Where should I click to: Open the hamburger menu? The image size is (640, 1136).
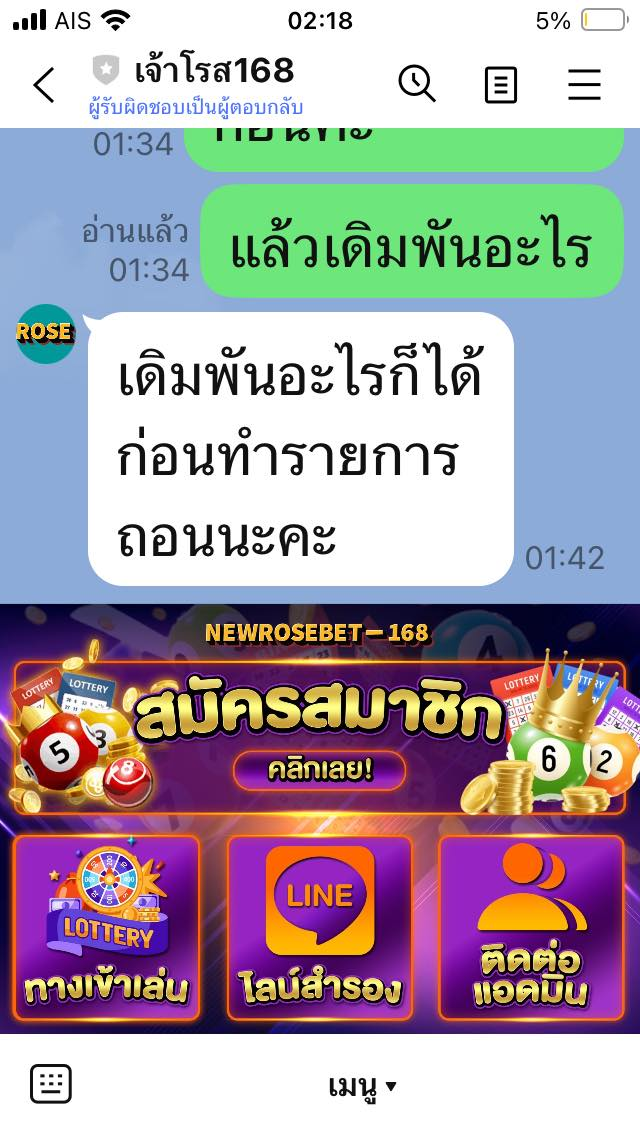tap(584, 85)
